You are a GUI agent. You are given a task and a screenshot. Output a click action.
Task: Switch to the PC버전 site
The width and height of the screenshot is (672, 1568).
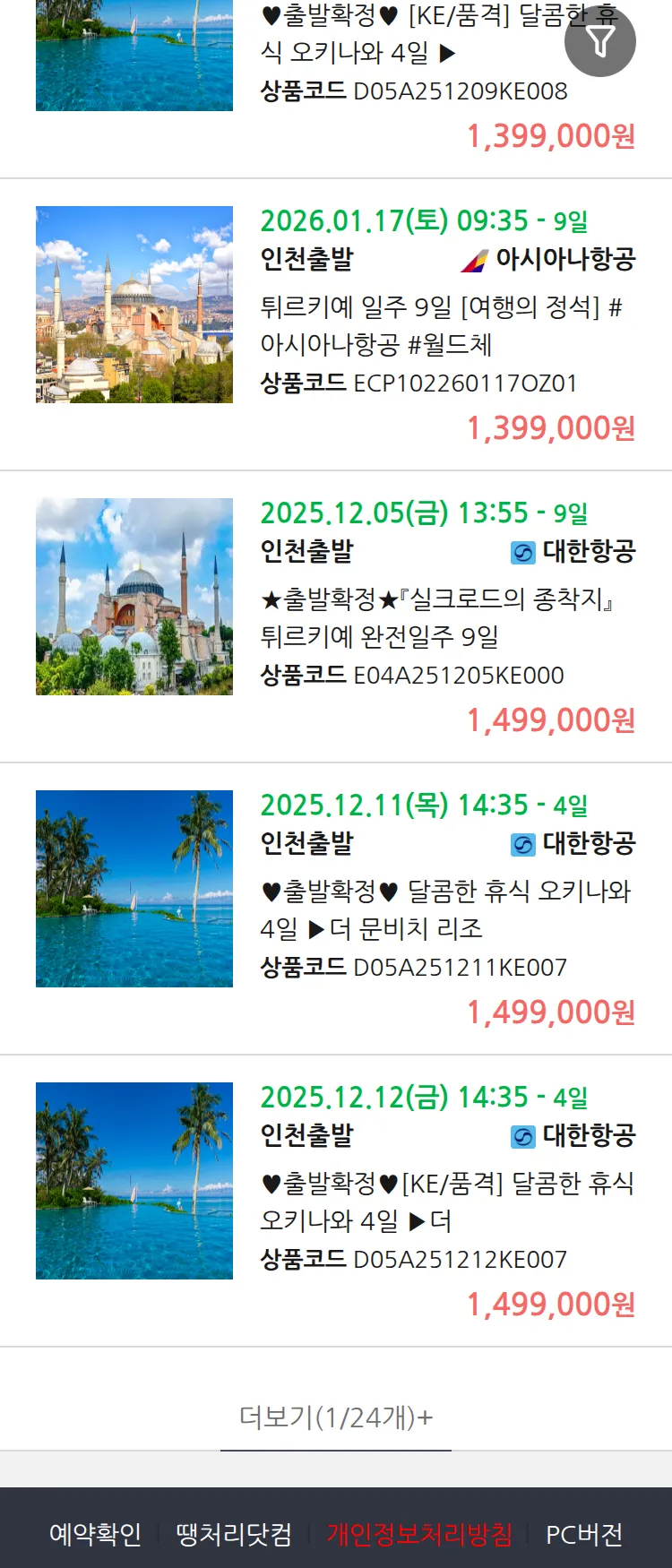pyautogui.click(x=584, y=1534)
